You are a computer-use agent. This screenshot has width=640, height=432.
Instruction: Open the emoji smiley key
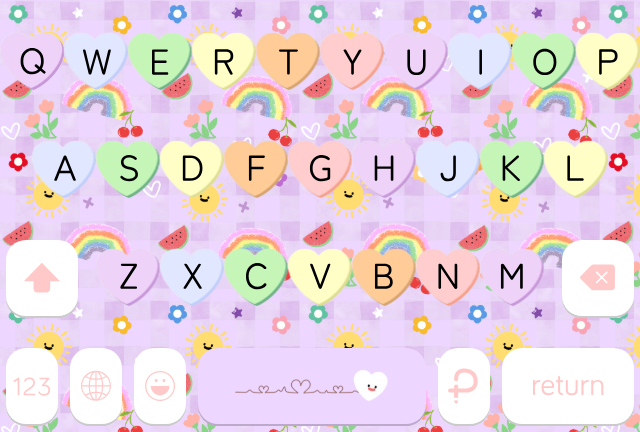tap(160, 386)
